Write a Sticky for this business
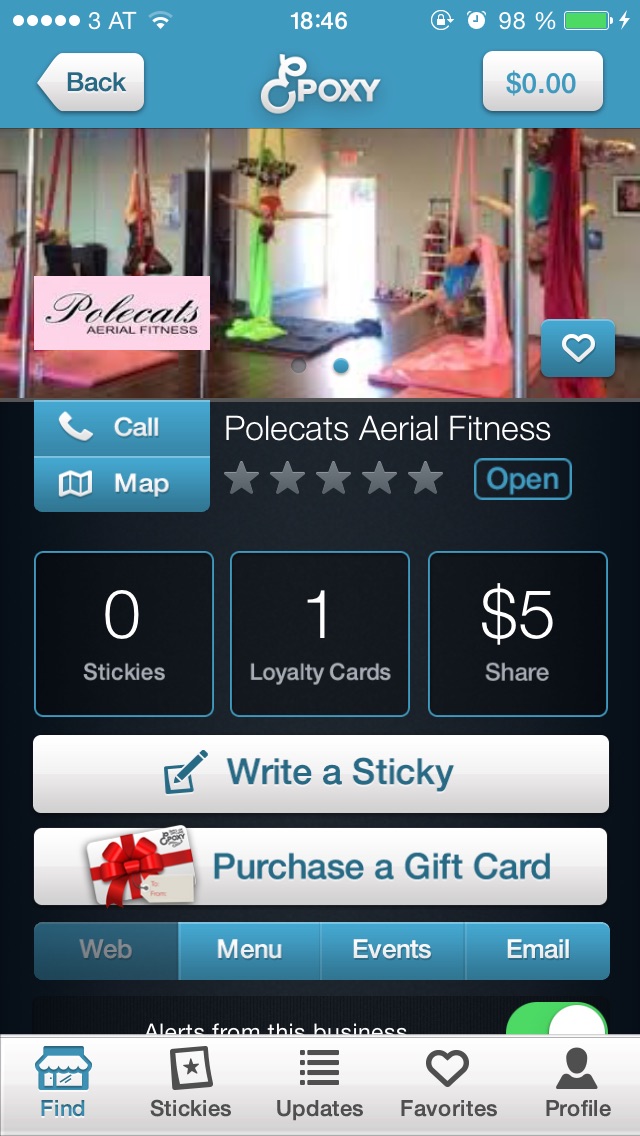 click(320, 773)
